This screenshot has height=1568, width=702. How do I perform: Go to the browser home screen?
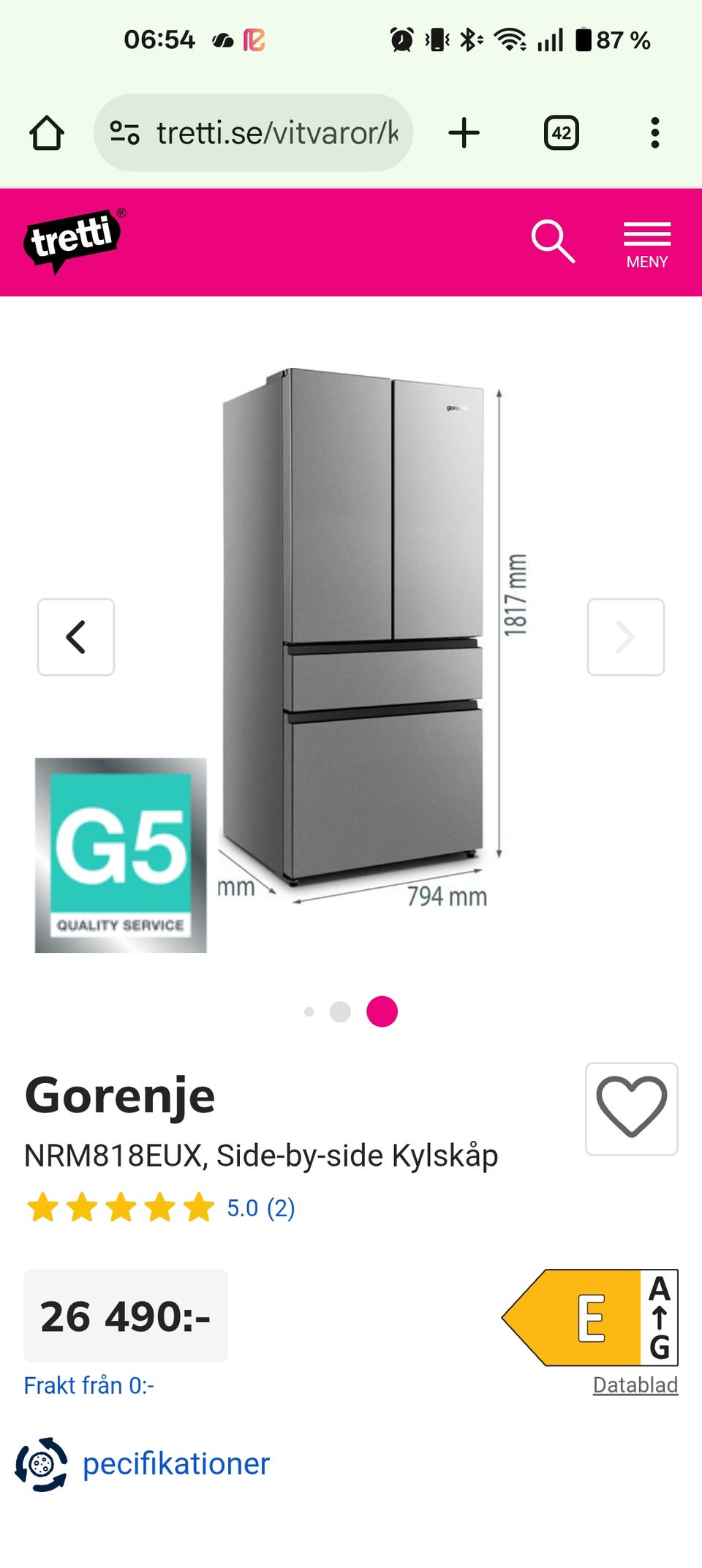click(x=45, y=132)
